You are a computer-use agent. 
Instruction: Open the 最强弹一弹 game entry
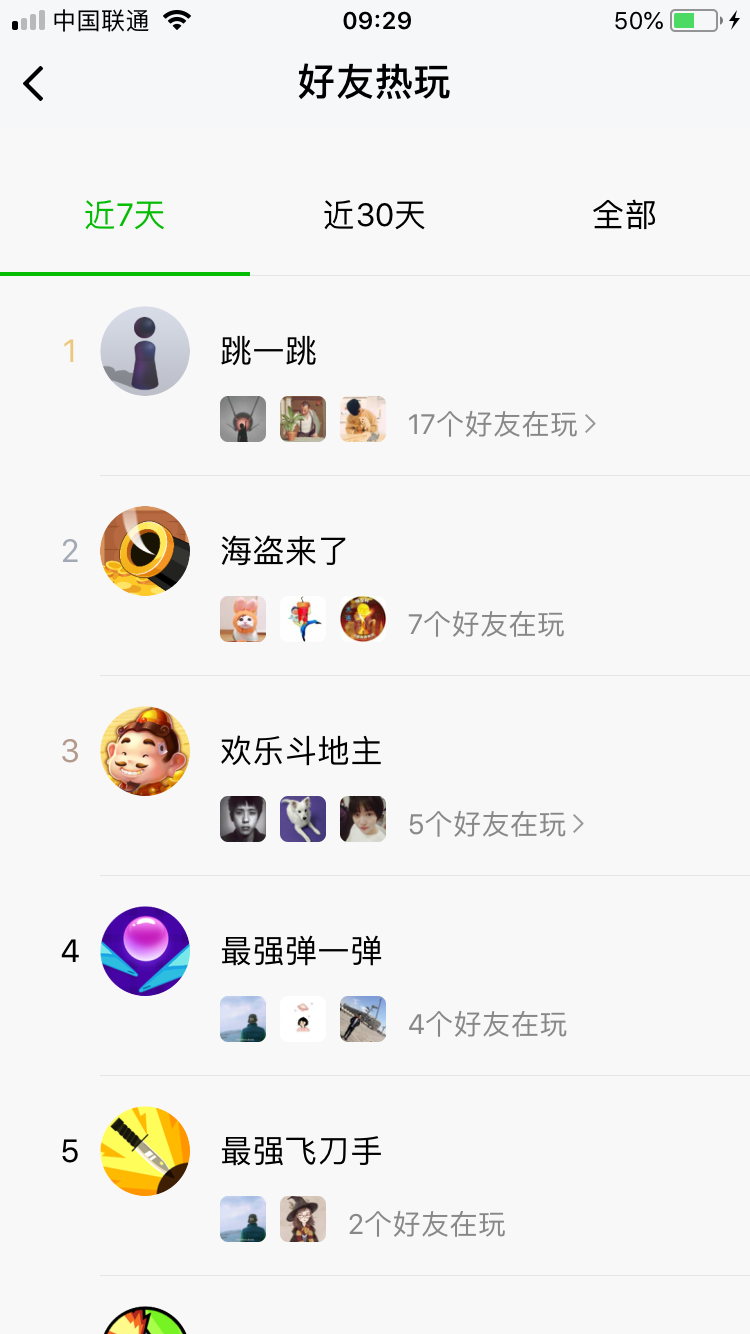click(301, 951)
